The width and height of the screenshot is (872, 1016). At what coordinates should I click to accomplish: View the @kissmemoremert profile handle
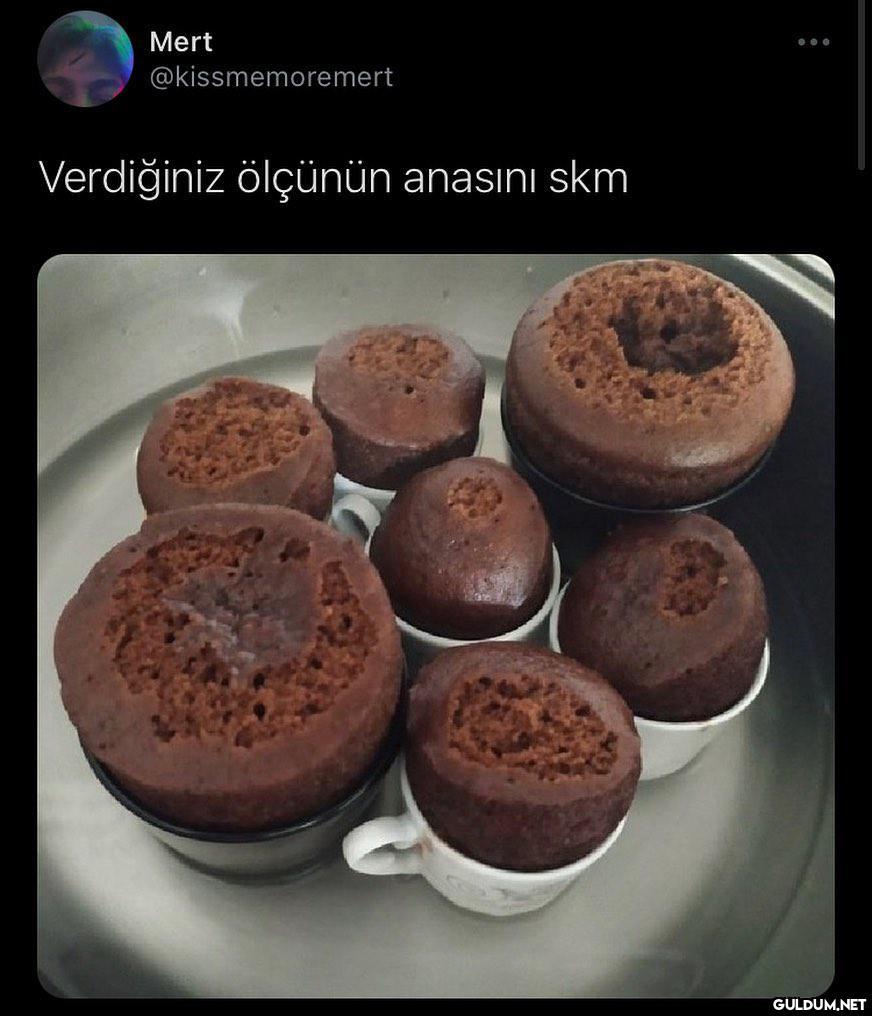click(x=271, y=77)
